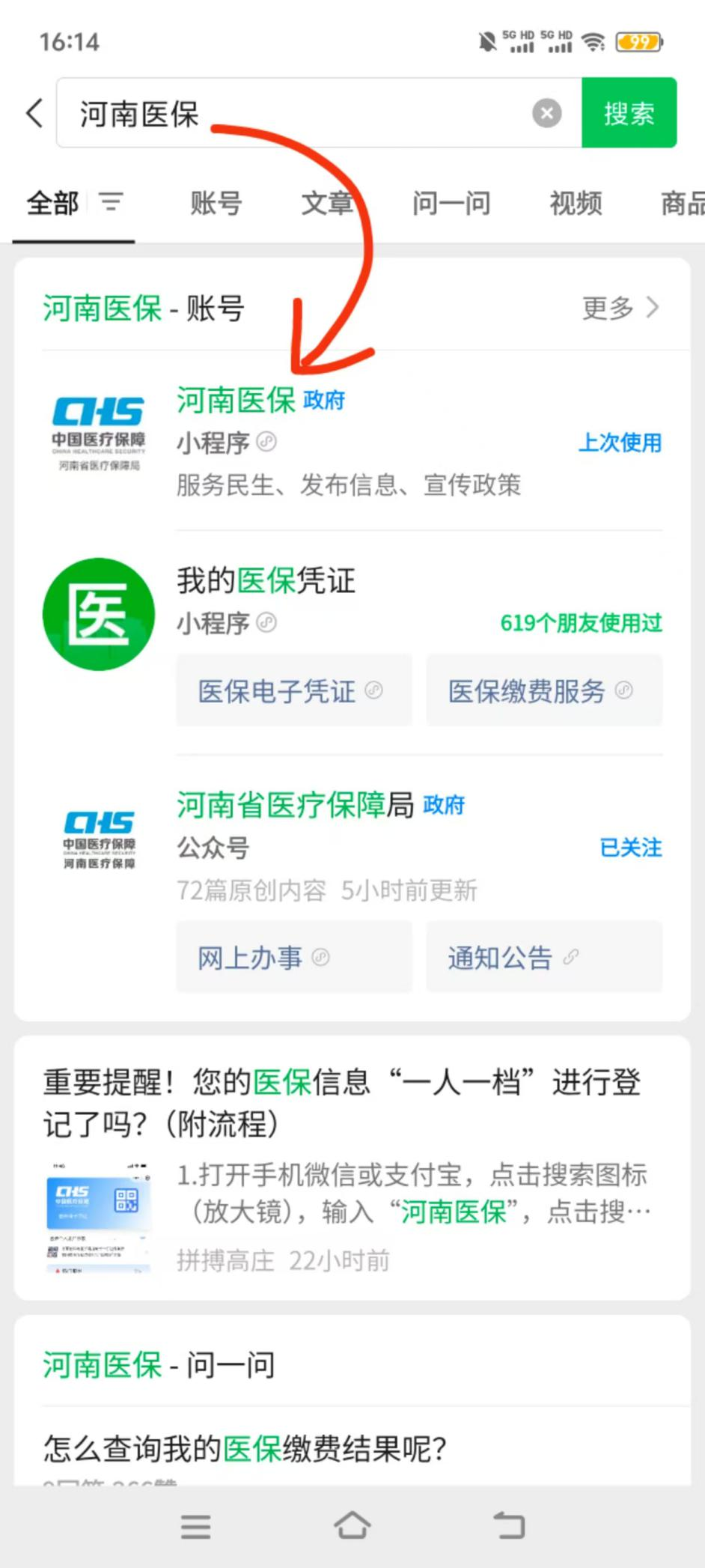Switch to the 账号 tab
Image resolution: width=705 pixels, height=1568 pixels.
216,203
